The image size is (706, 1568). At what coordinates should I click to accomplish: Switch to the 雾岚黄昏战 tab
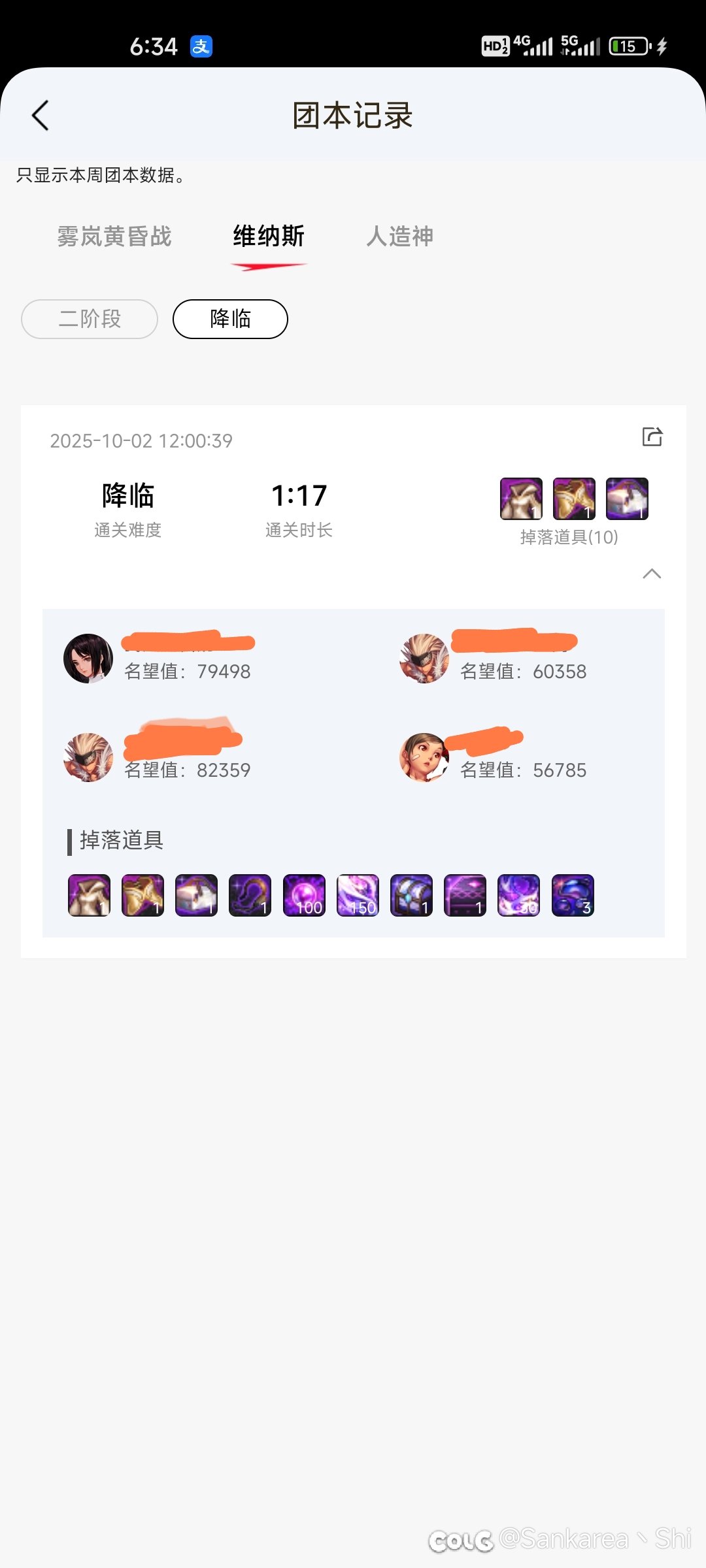tap(114, 237)
